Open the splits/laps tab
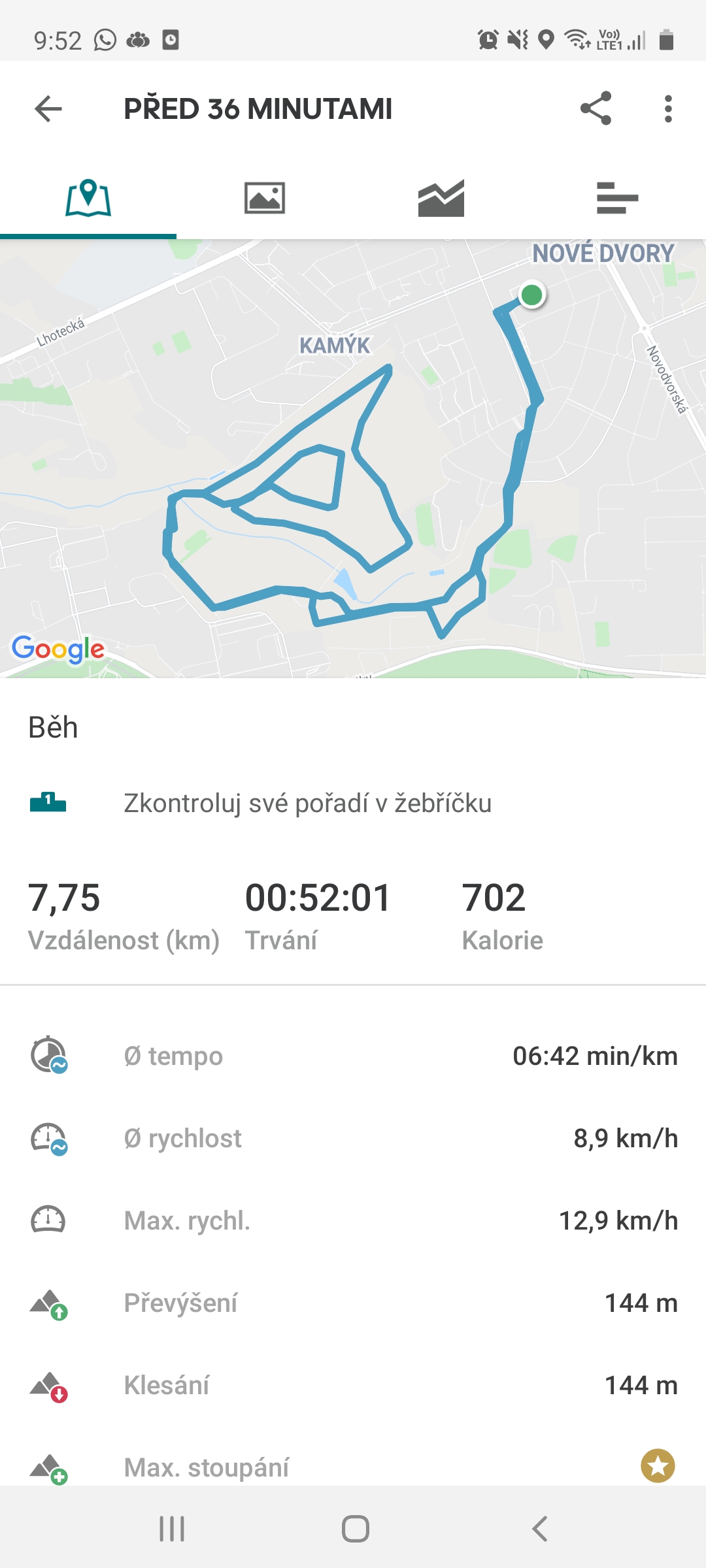This screenshot has width=706, height=1568. coord(617,198)
